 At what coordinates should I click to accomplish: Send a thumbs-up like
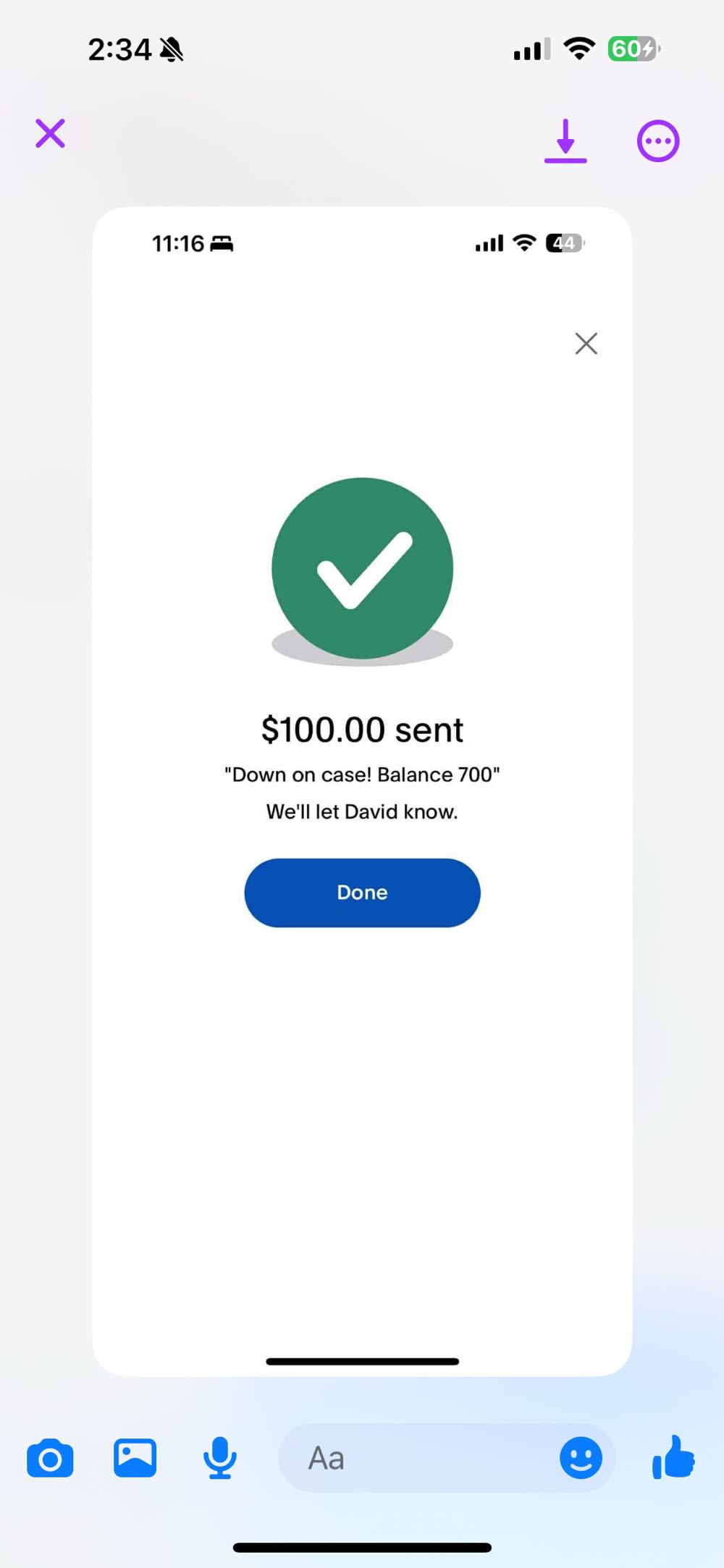click(x=673, y=1458)
